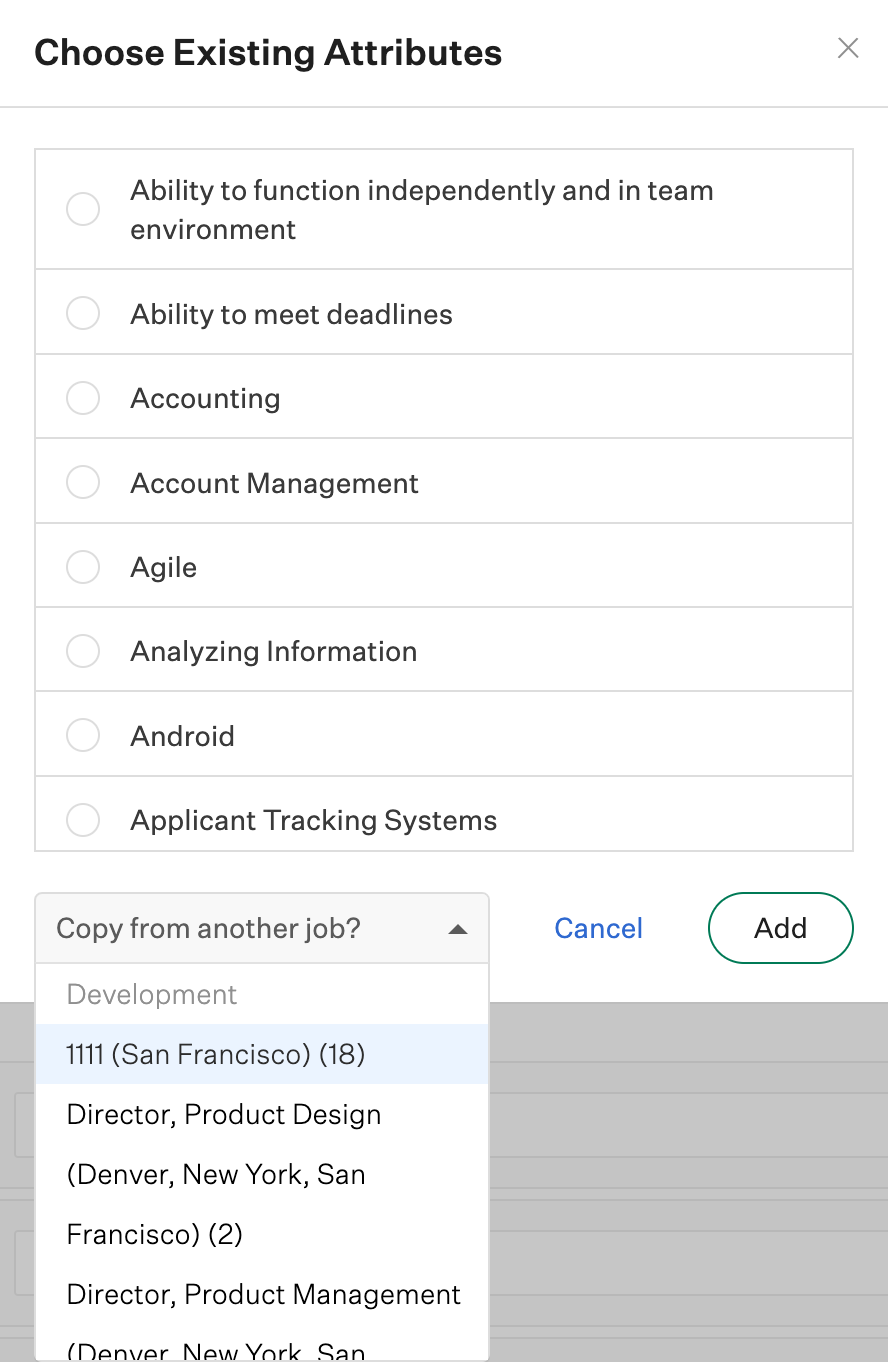888x1362 pixels.
Task: Close the Choose Existing Attributes dialog
Action: pyautogui.click(x=847, y=47)
